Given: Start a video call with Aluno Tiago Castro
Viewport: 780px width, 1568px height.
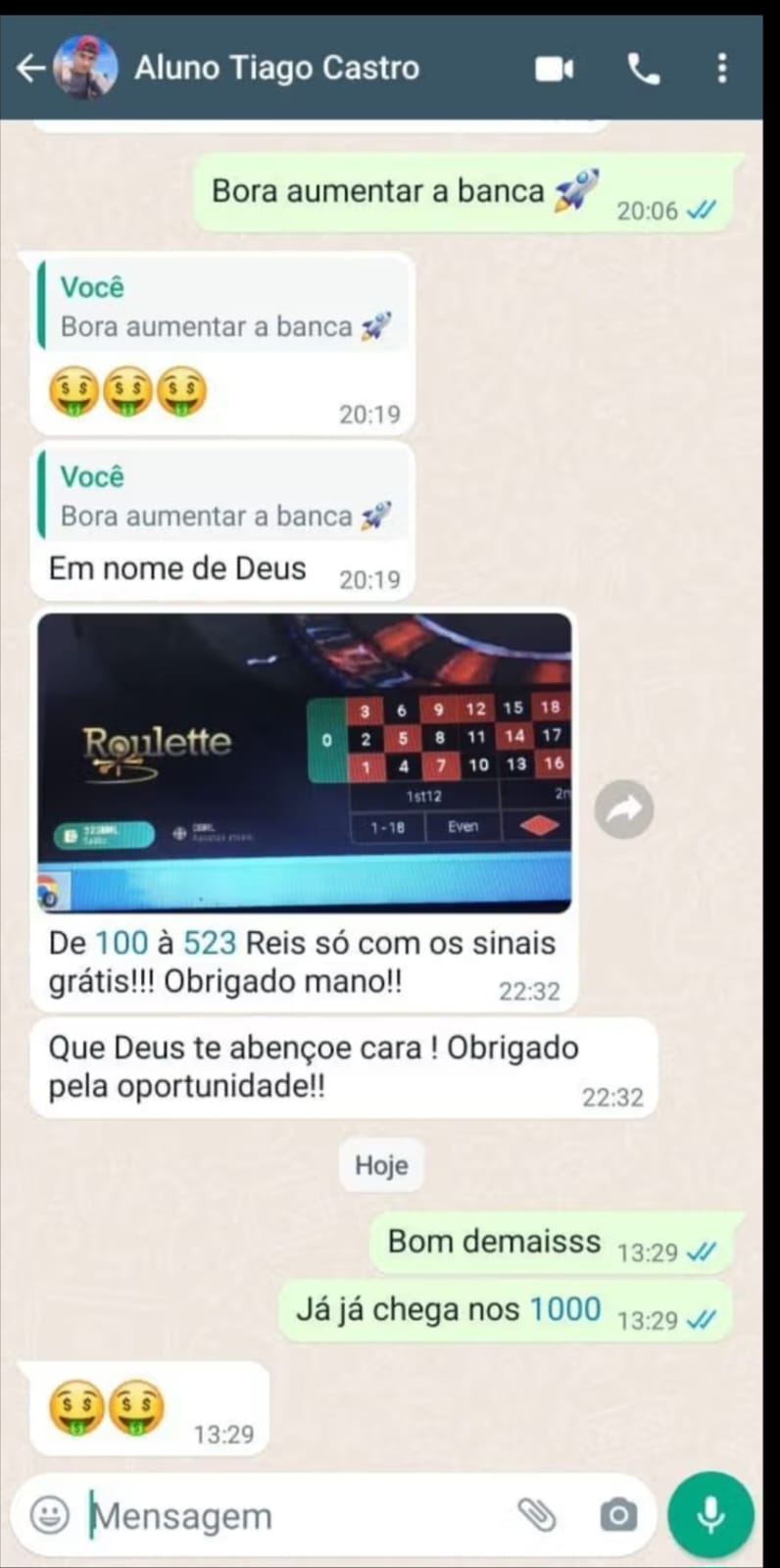Looking at the screenshot, I should tap(554, 69).
